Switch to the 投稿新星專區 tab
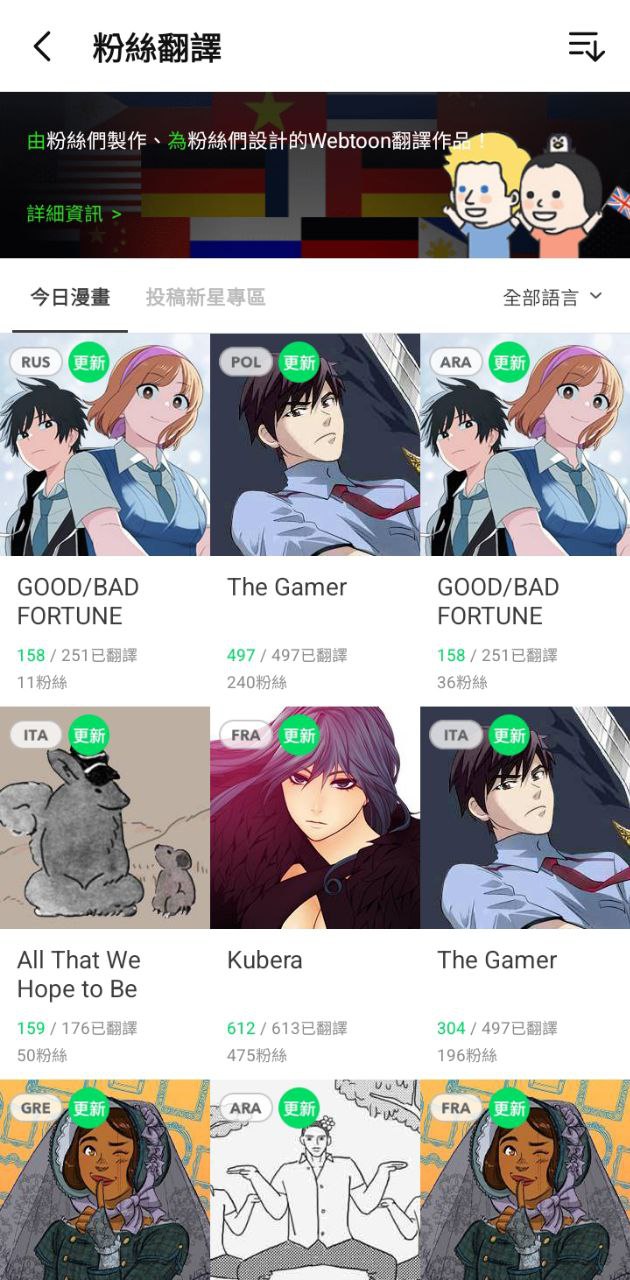The height and width of the screenshot is (1280, 630). pyautogui.click(x=205, y=297)
